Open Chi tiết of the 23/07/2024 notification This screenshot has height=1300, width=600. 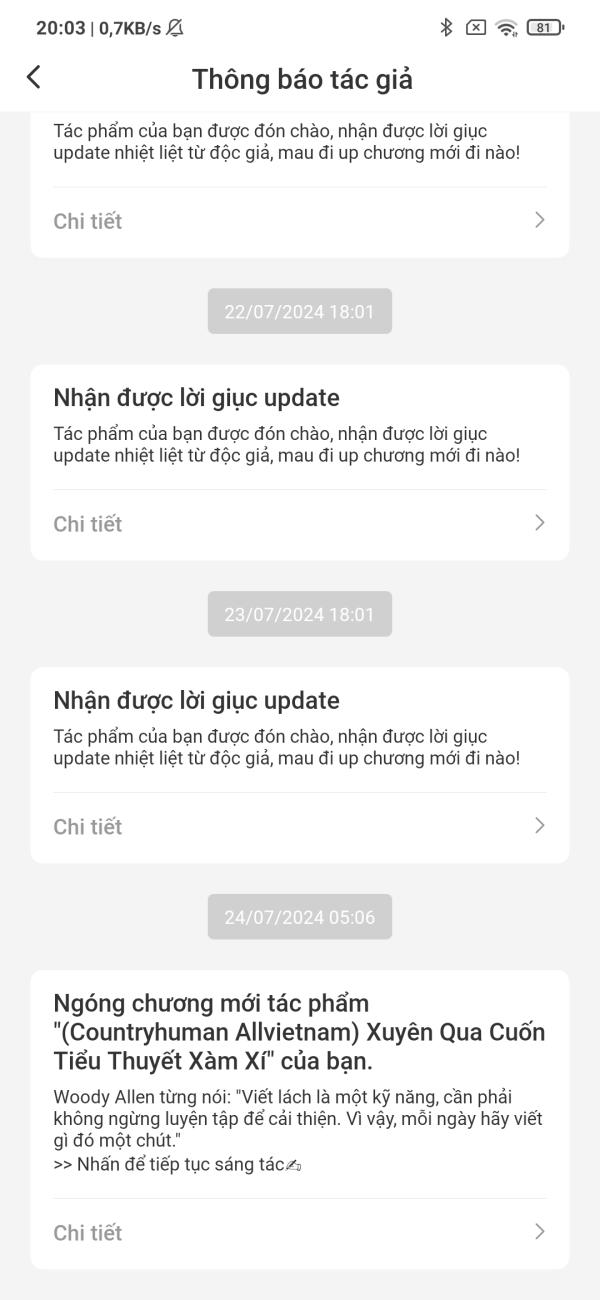pyautogui.click(x=299, y=826)
